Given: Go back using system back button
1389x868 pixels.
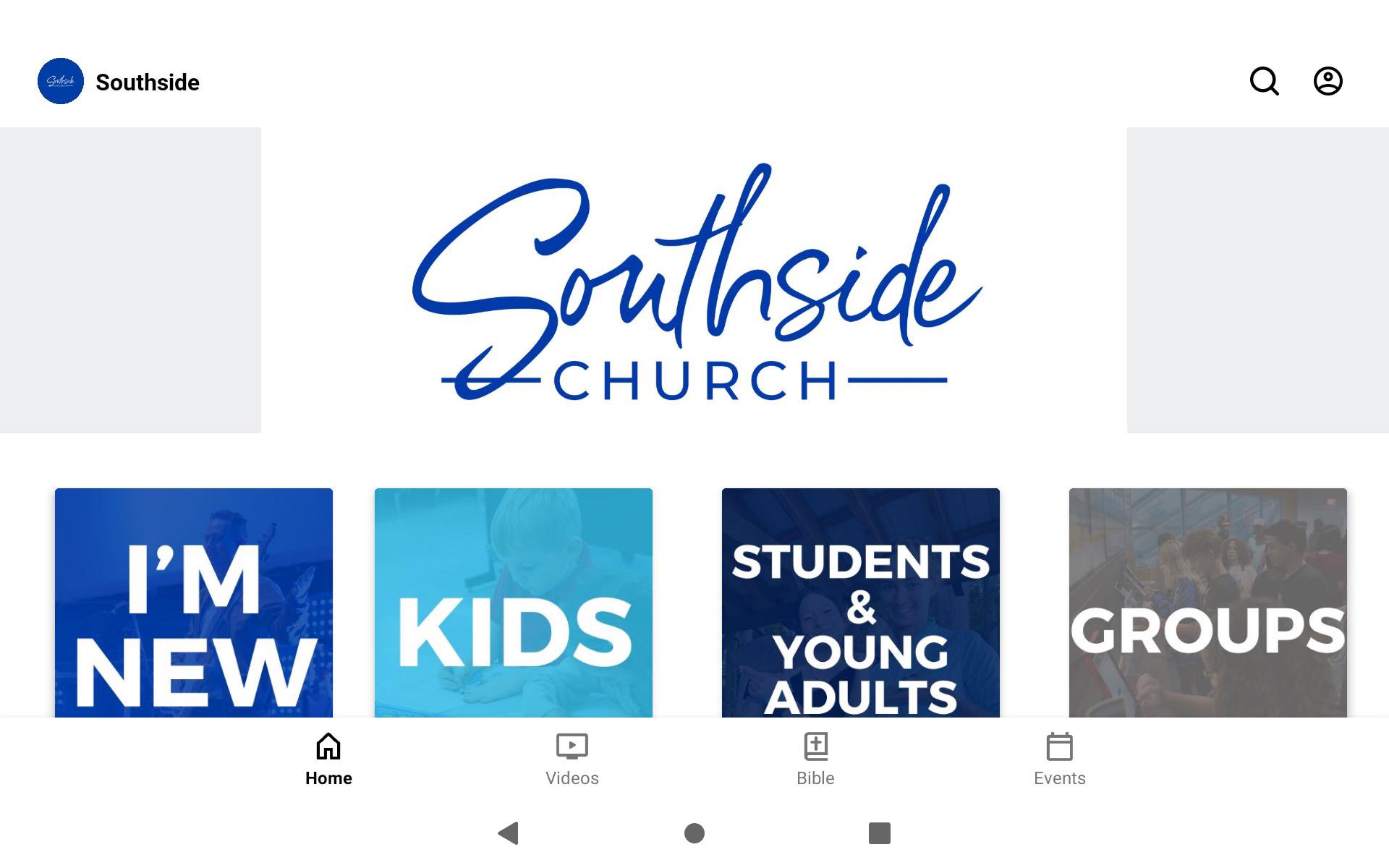Looking at the screenshot, I should click(509, 833).
